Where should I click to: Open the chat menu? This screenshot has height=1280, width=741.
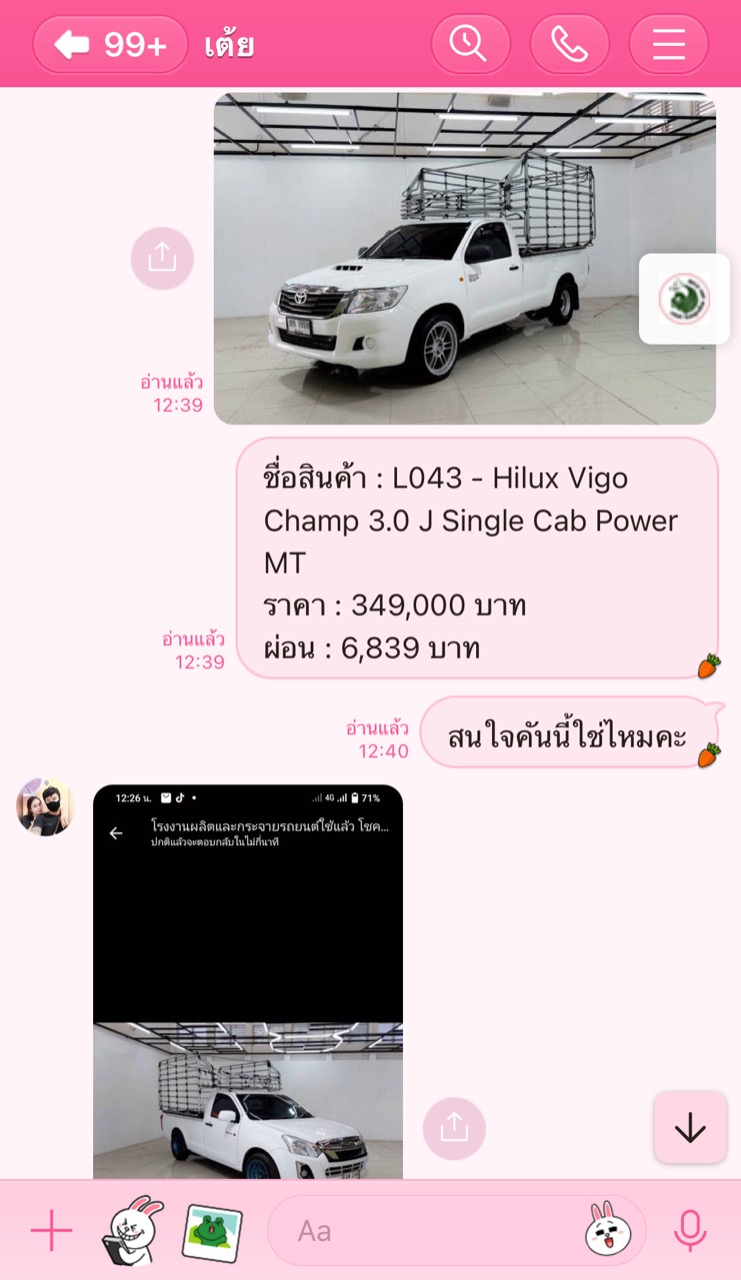pyautogui.click(x=668, y=44)
